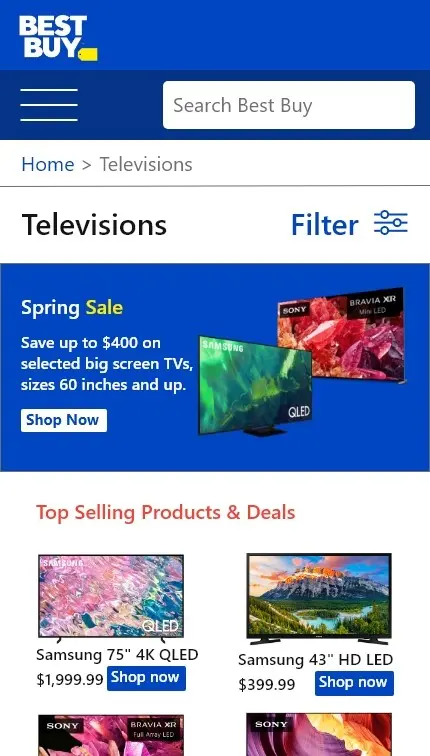The image size is (430, 756).
Task: Shop now for Samsung 43" HD LED
Action: coord(354,683)
